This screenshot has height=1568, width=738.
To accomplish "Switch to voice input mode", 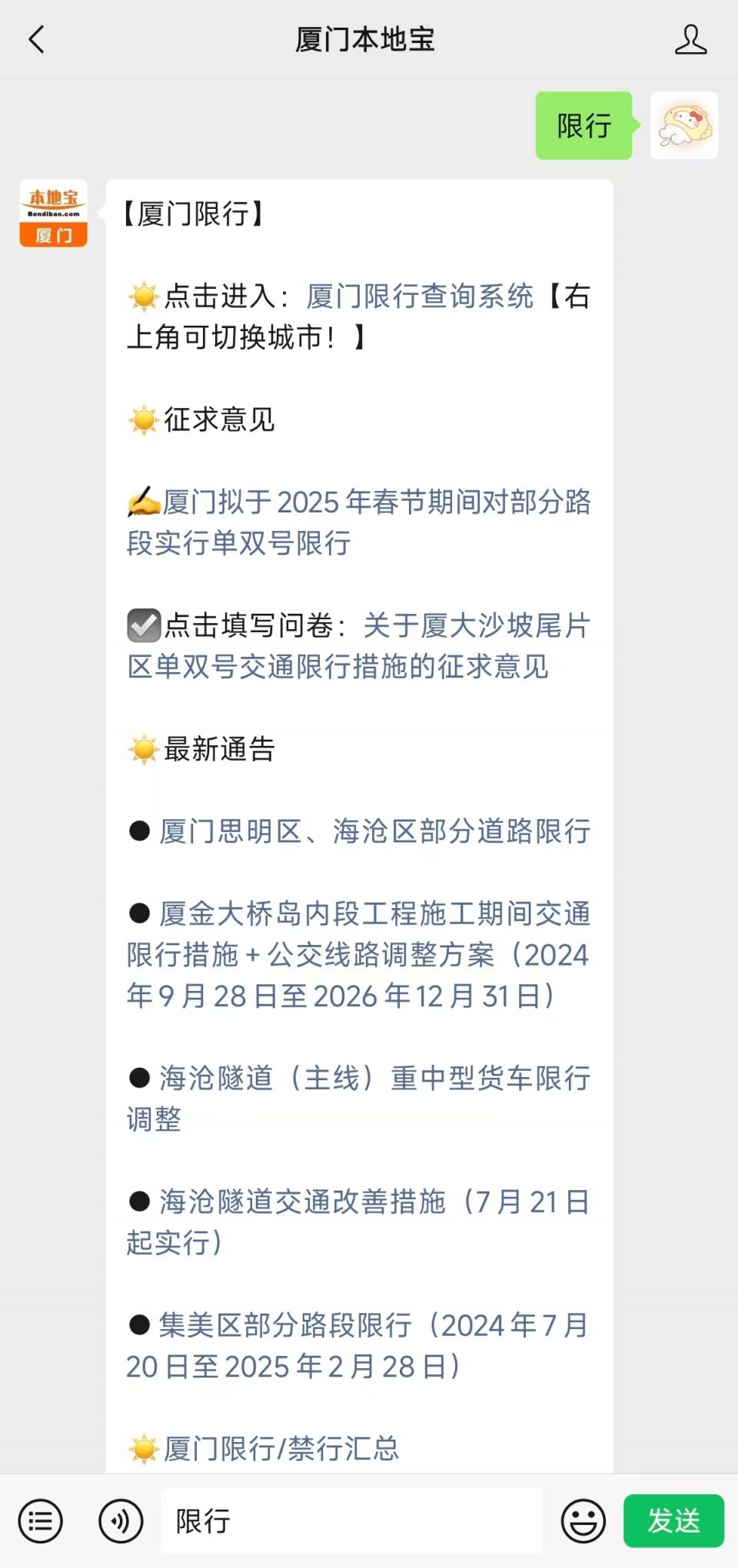I will point(120,1521).
